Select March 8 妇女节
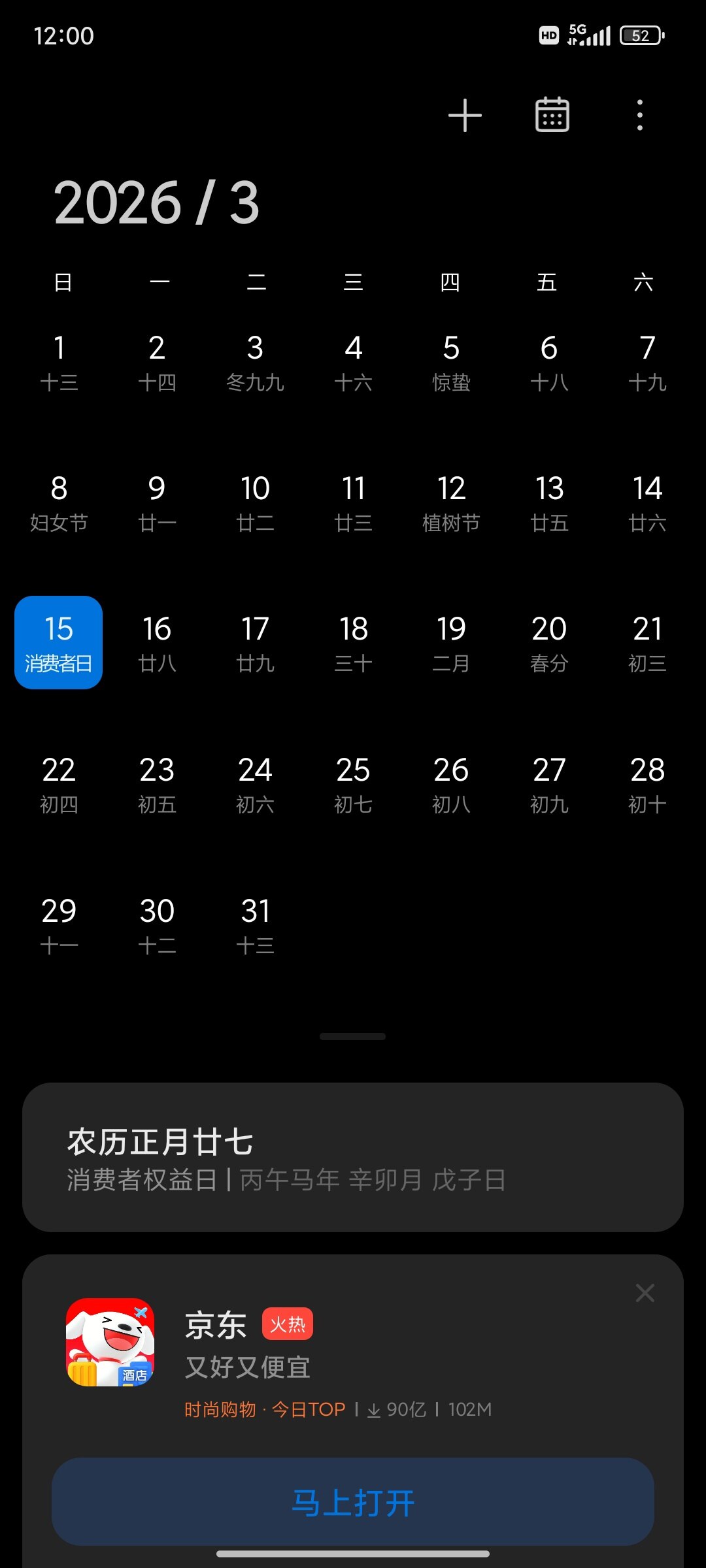The height and width of the screenshot is (1568, 706). pos(59,502)
